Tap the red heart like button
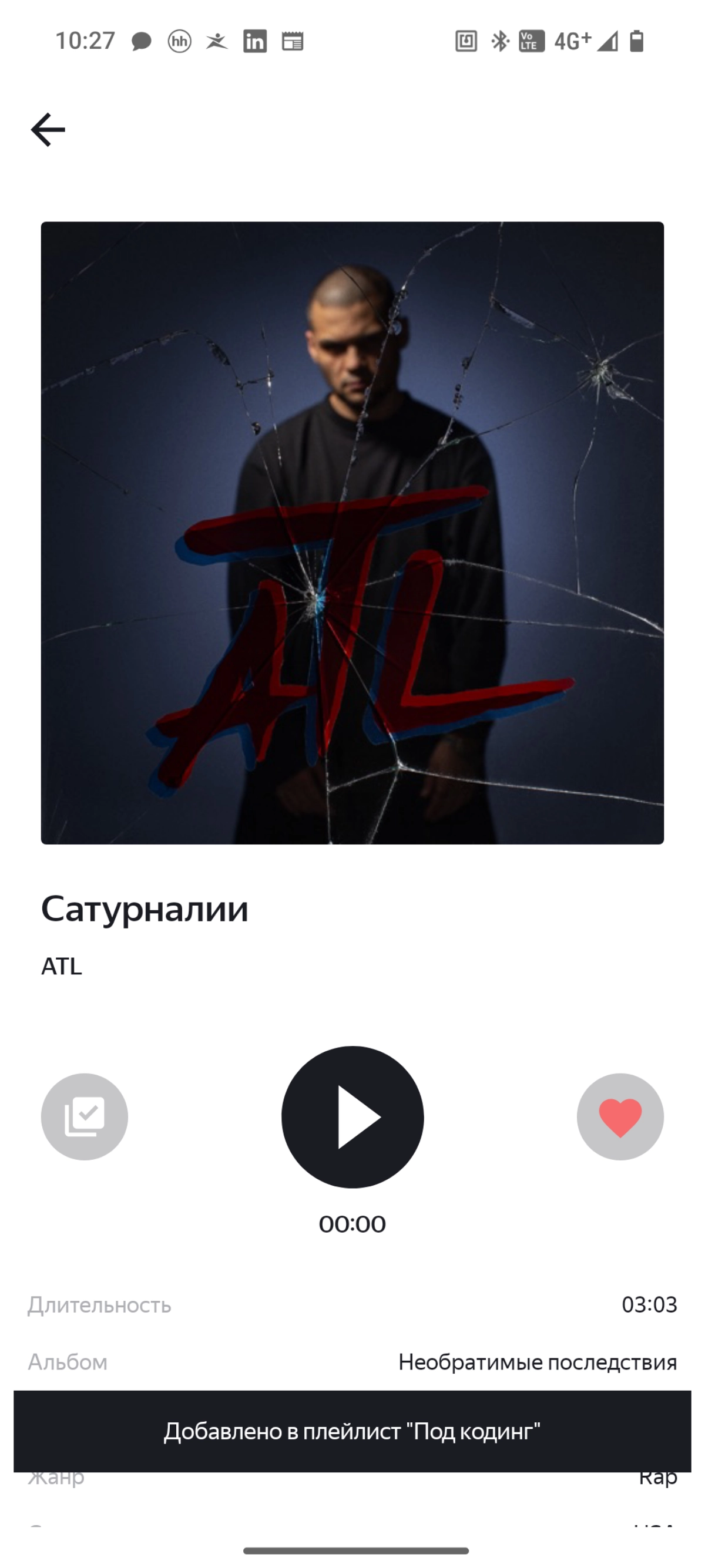705x1568 pixels. (x=620, y=1117)
